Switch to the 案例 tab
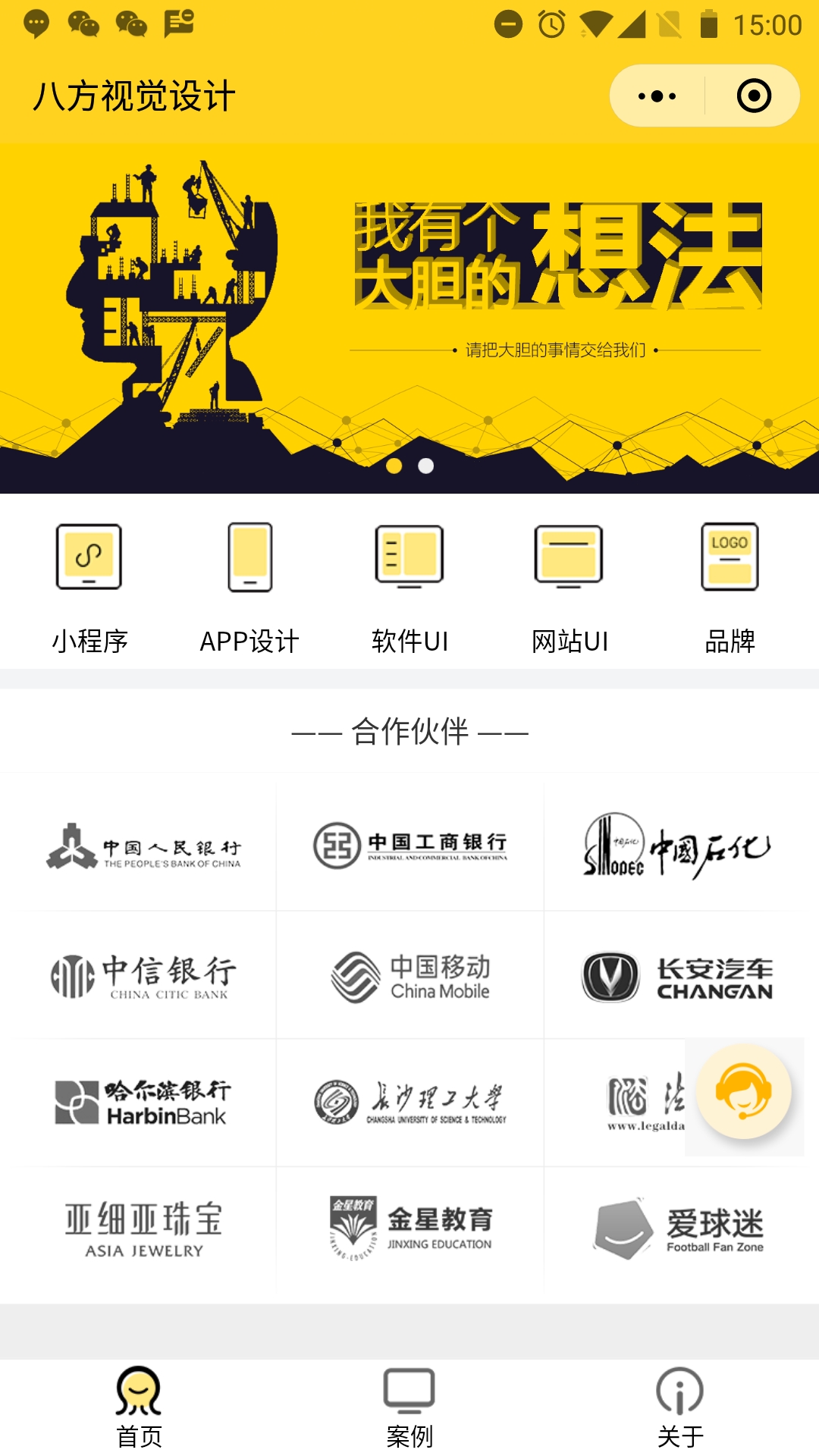Viewport: 819px width, 1456px height. pyautogui.click(x=409, y=1407)
